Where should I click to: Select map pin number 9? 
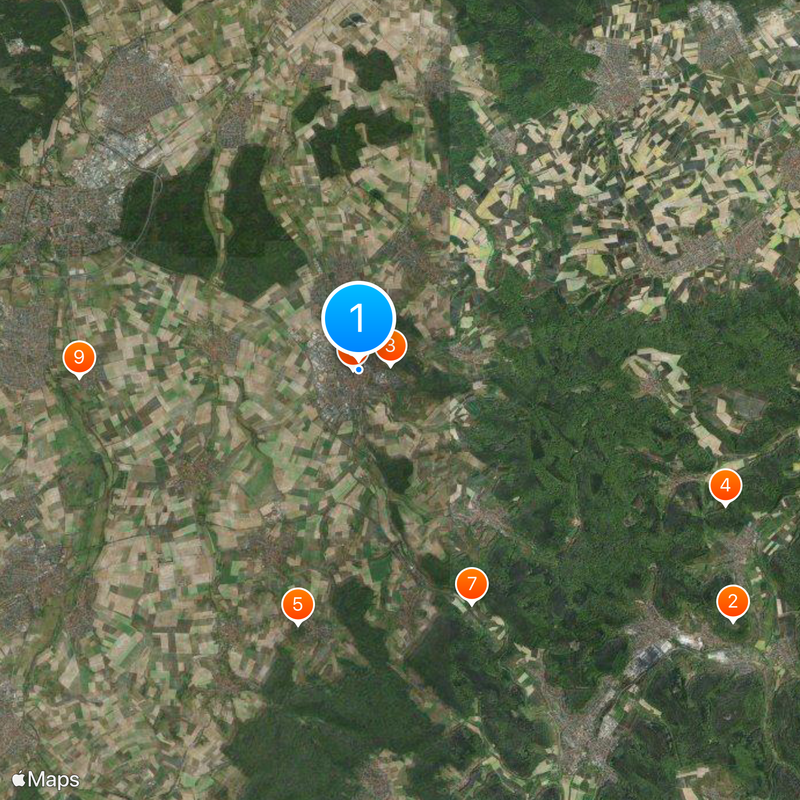pyautogui.click(x=78, y=357)
